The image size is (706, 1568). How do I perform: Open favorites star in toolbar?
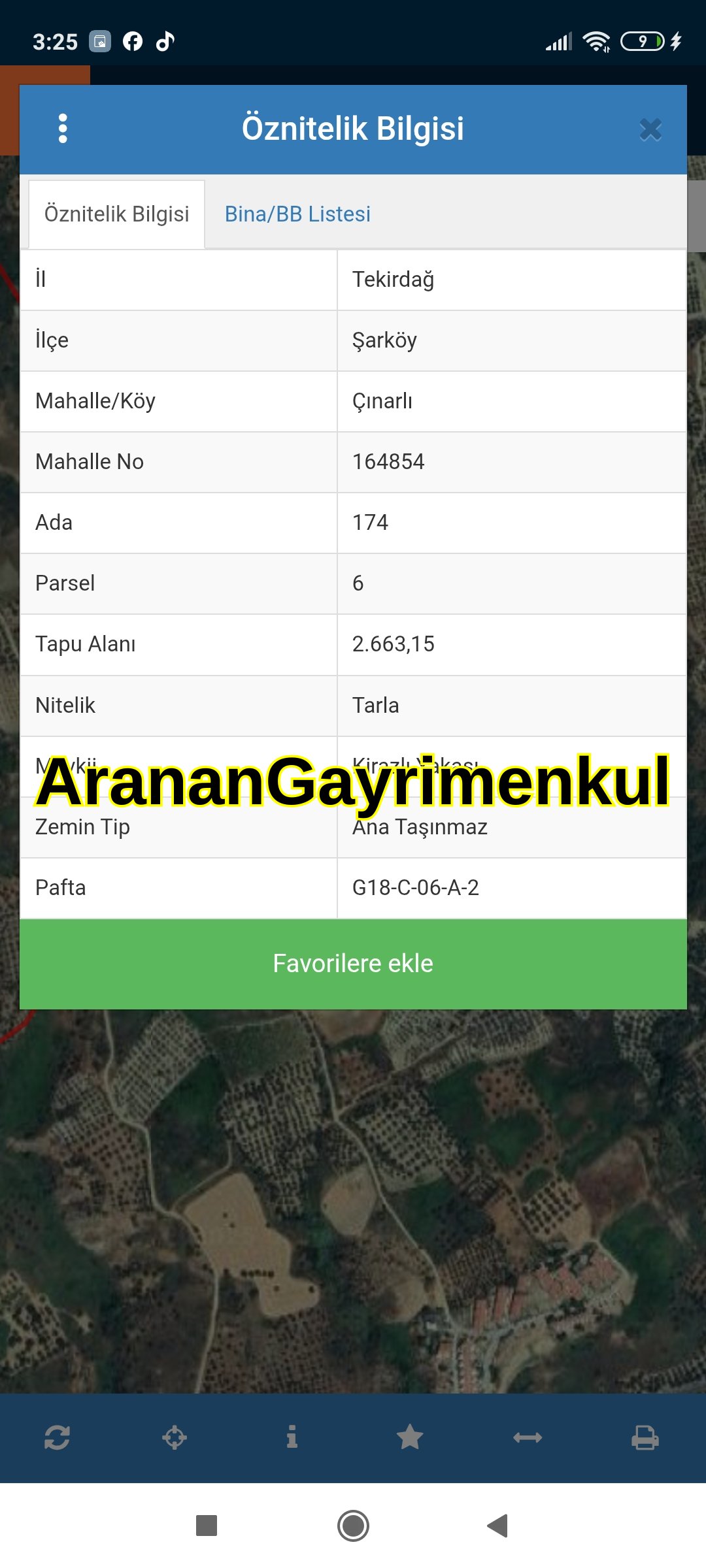pos(410,1437)
